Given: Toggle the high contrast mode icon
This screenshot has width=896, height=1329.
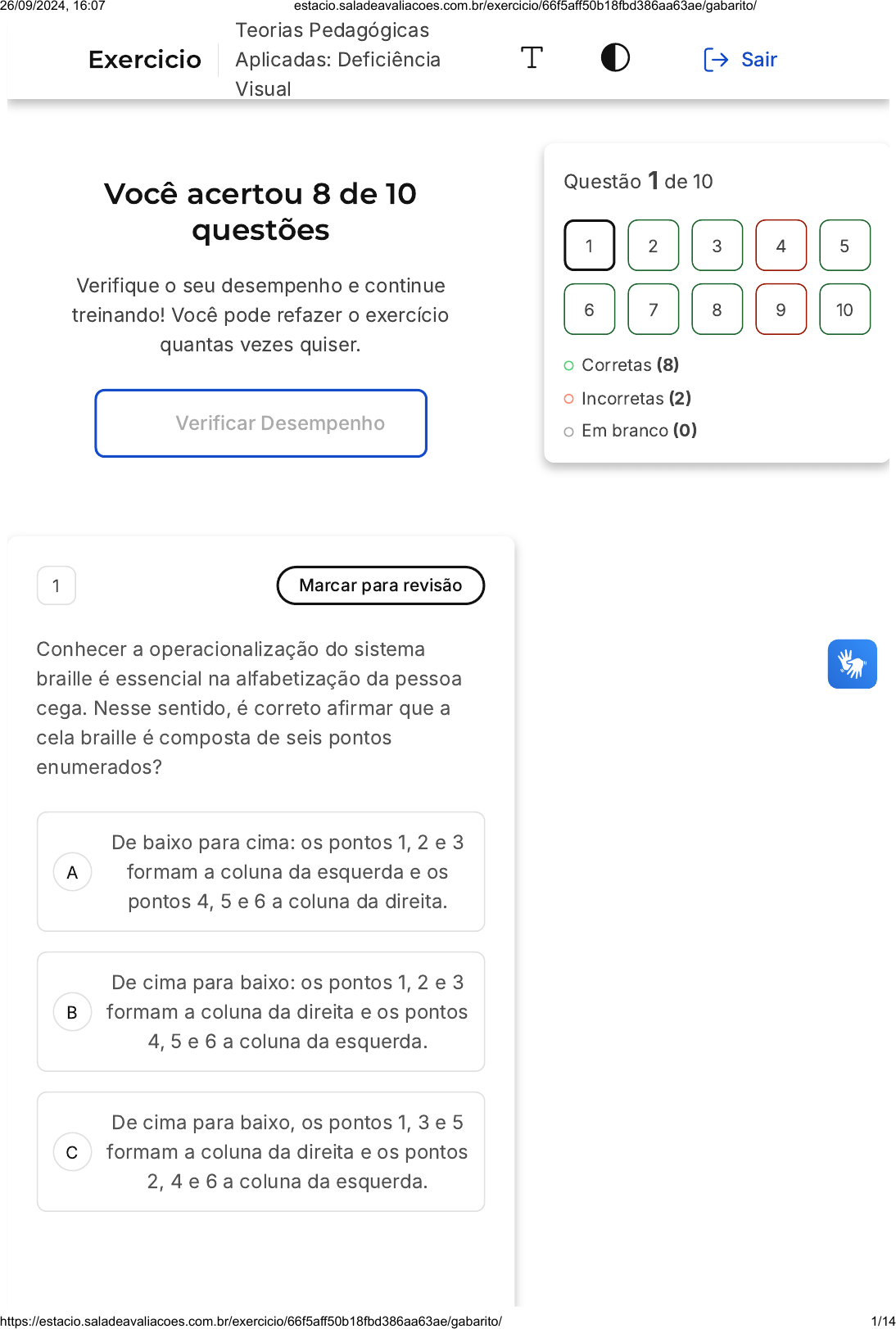Looking at the screenshot, I should (x=615, y=58).
